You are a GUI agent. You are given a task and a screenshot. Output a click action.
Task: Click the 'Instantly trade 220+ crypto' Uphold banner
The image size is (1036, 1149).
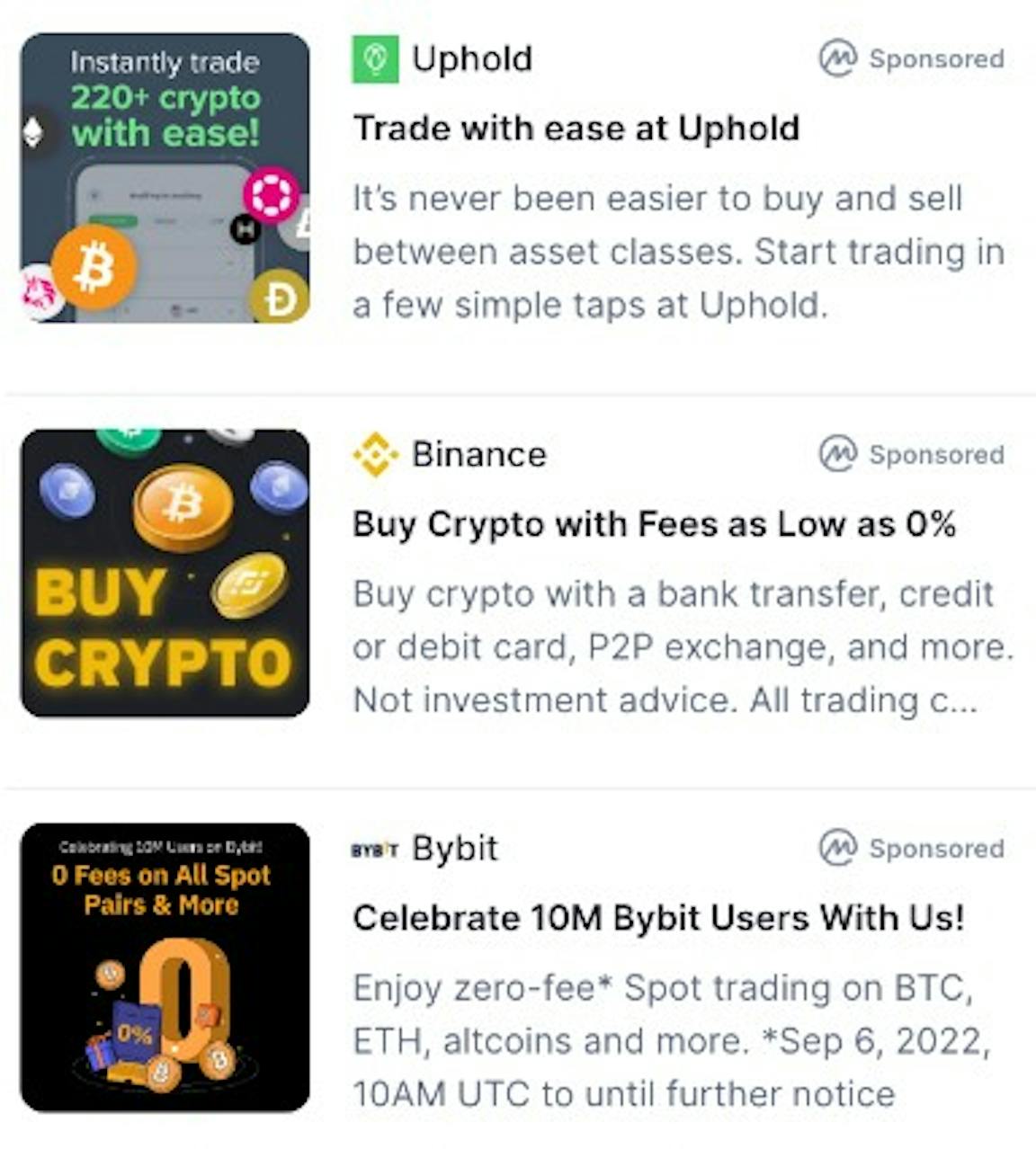coord(165,175)
